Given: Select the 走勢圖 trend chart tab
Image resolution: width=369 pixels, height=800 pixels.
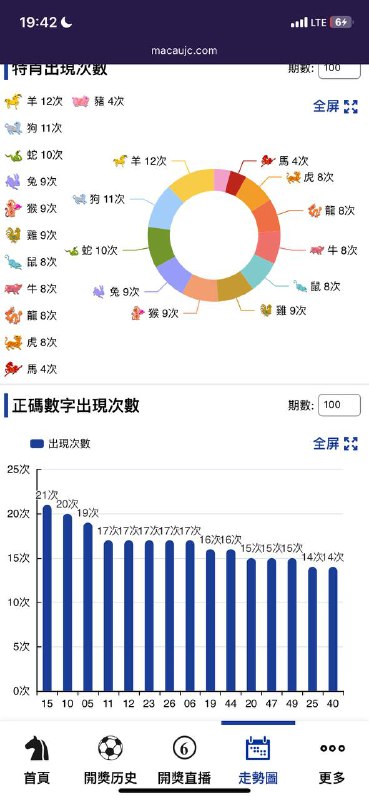Looking at the screenshot, I should click(x=258, y=759).
